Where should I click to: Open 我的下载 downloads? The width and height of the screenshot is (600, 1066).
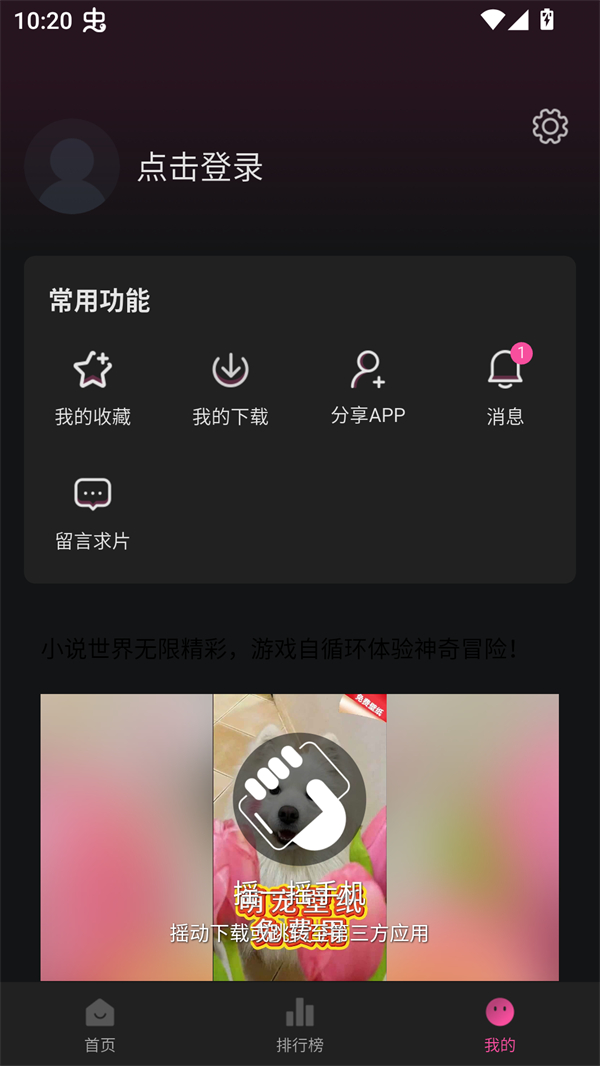[230, 388]
